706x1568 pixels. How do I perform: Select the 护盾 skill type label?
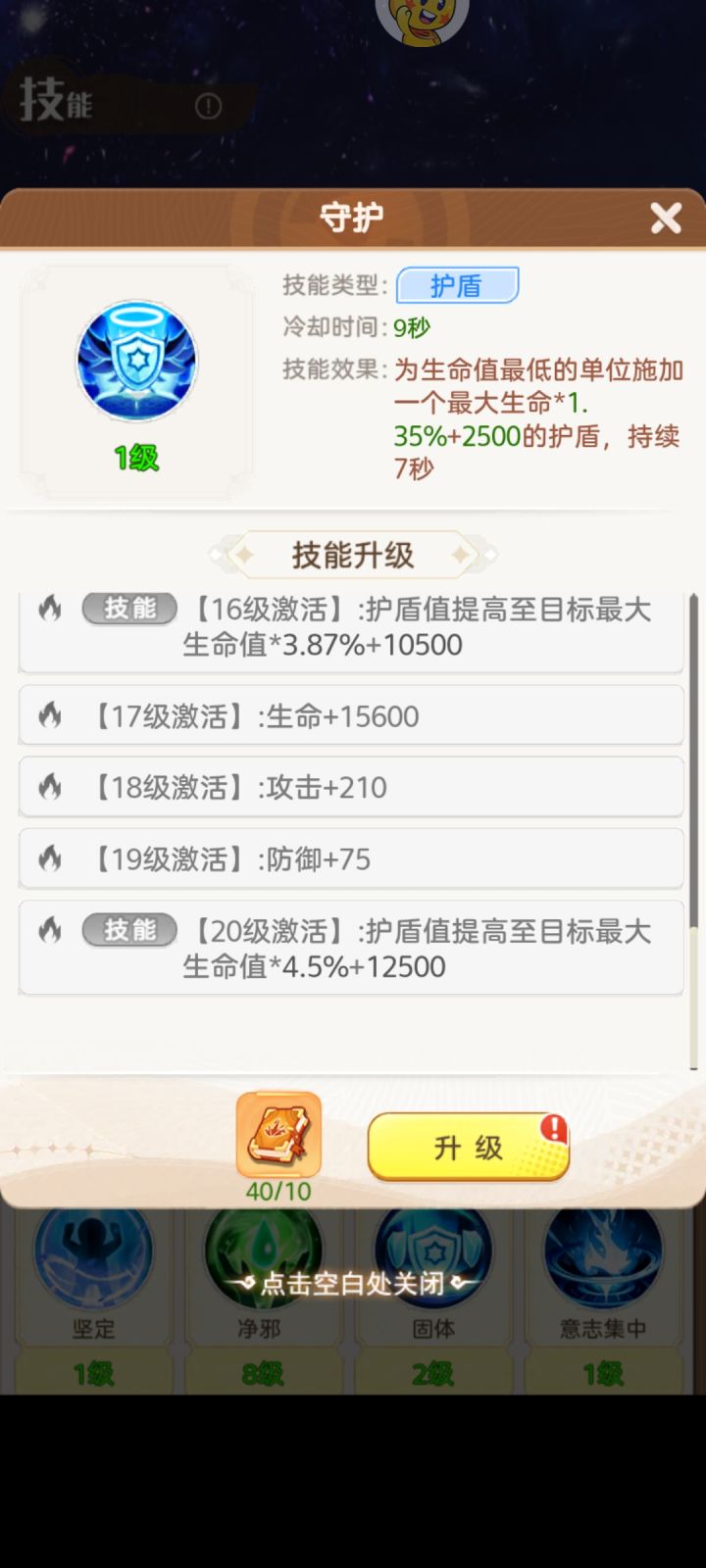[457, 284]
